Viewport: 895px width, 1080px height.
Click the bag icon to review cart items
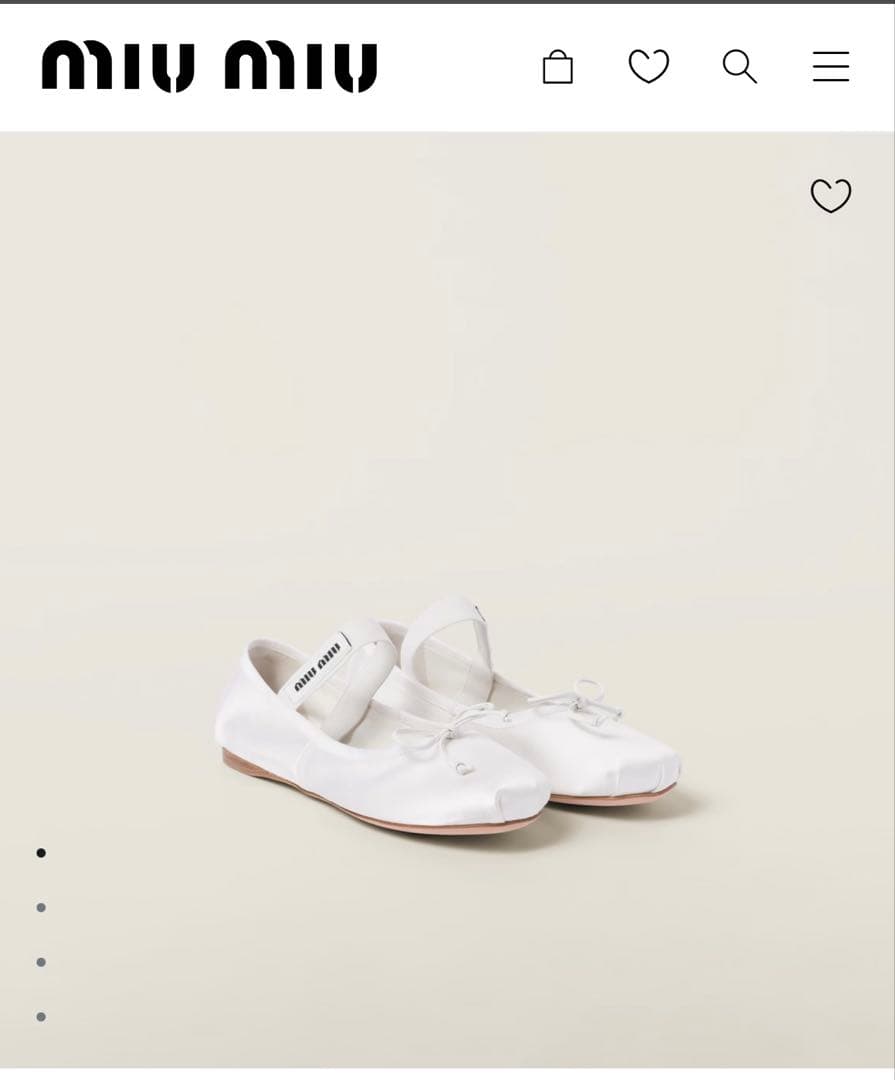(x=557, y=66)
